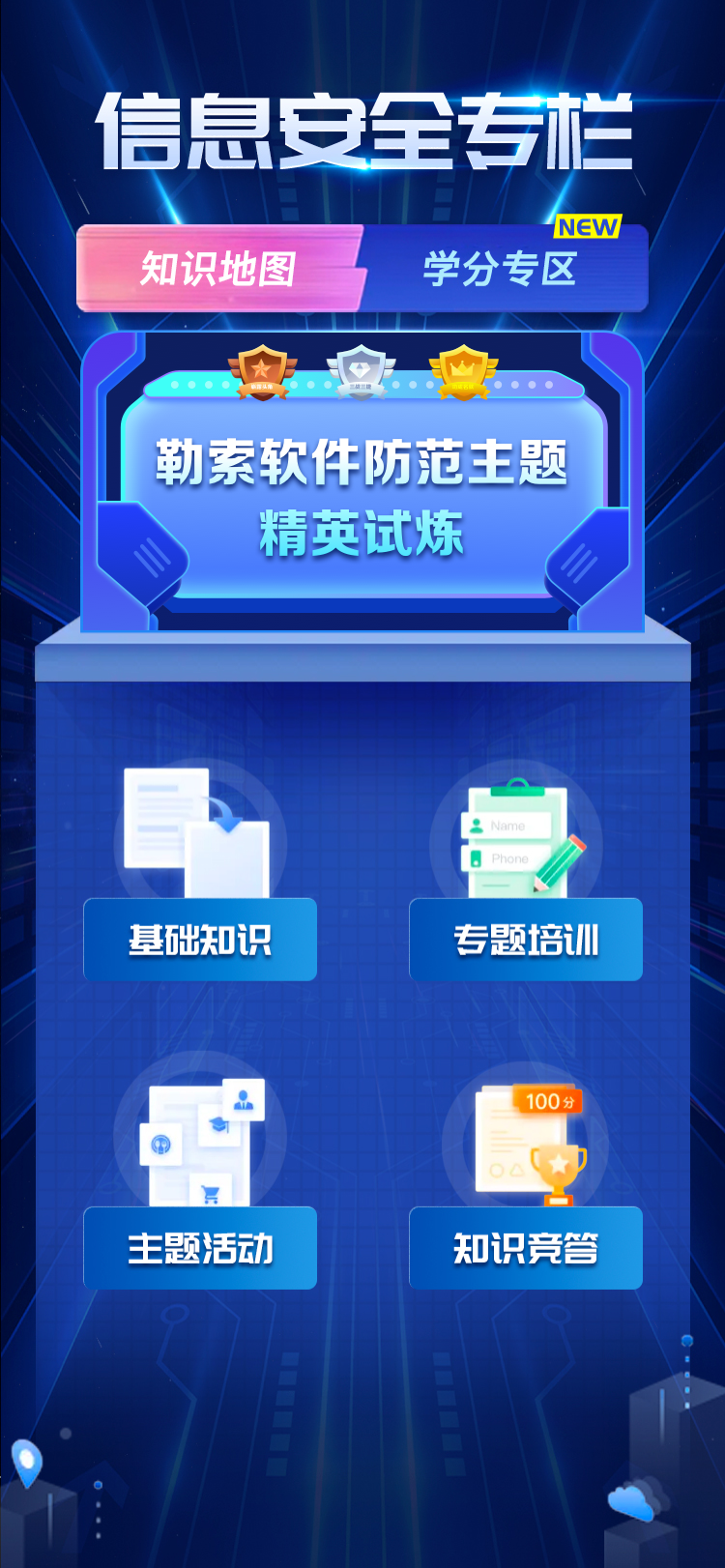Switch to the 知识地图 tab
This screenshot has width=725, height=1568.
tap(218, 269)
